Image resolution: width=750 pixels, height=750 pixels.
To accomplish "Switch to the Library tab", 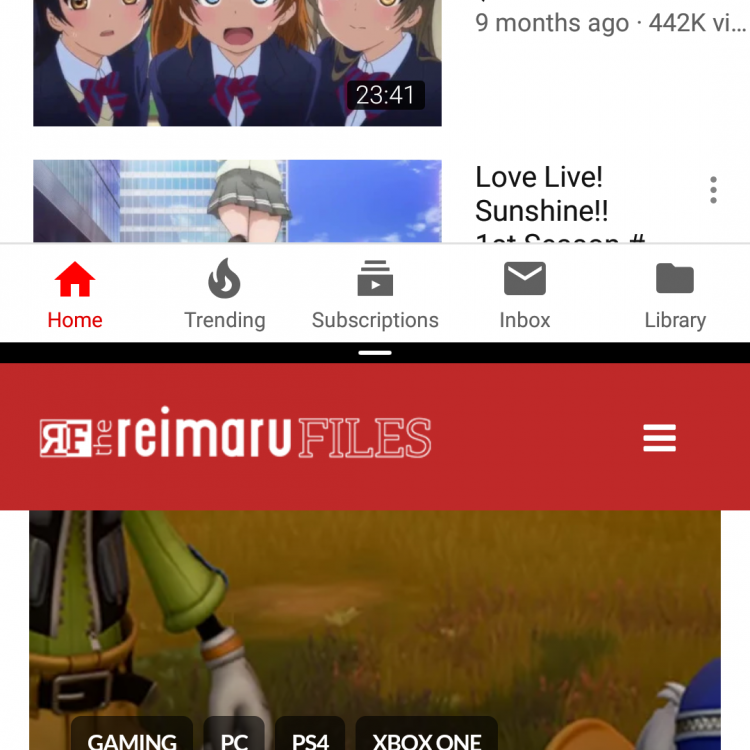I will tap(675, 295).
